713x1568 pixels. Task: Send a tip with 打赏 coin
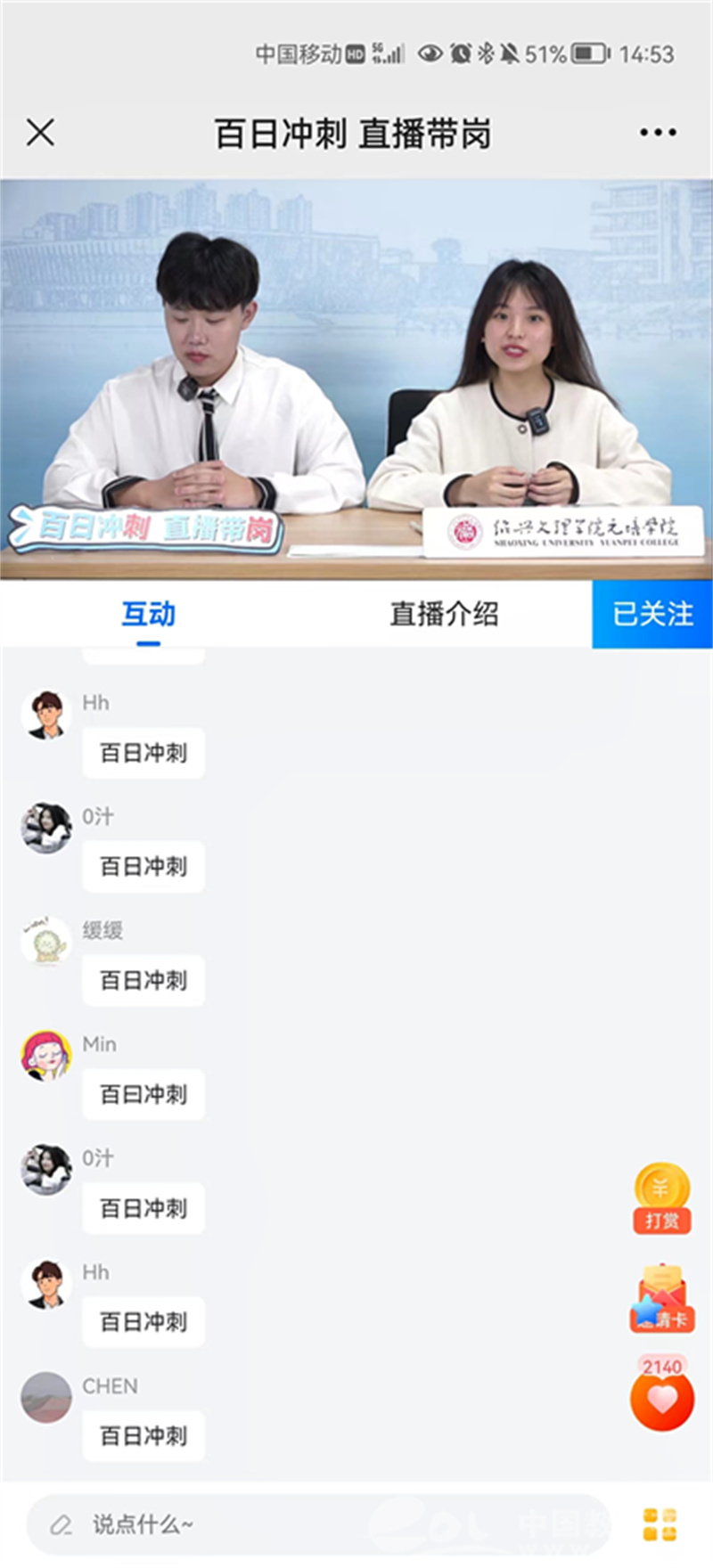pos(661,1197)
